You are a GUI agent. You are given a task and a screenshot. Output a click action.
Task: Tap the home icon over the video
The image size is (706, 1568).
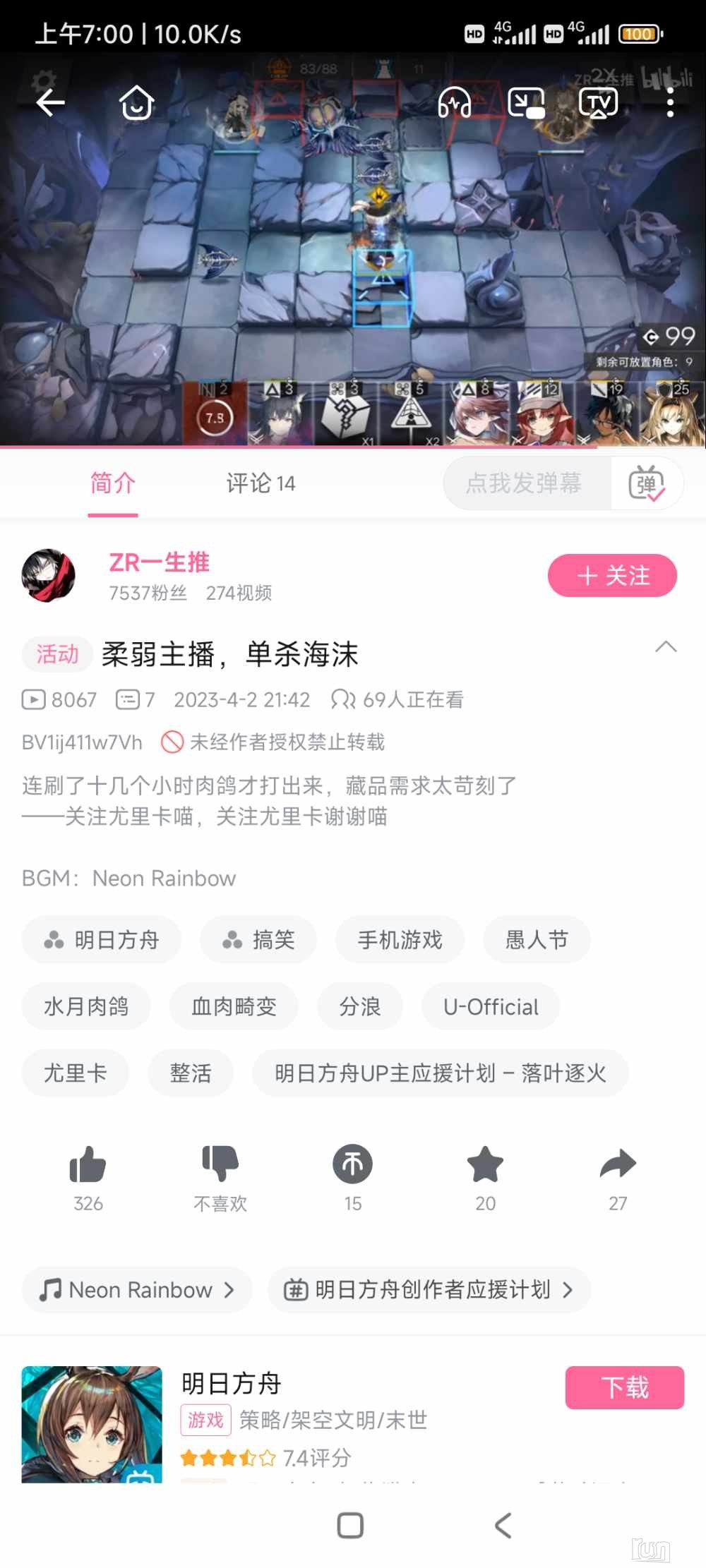pos(136,103)
